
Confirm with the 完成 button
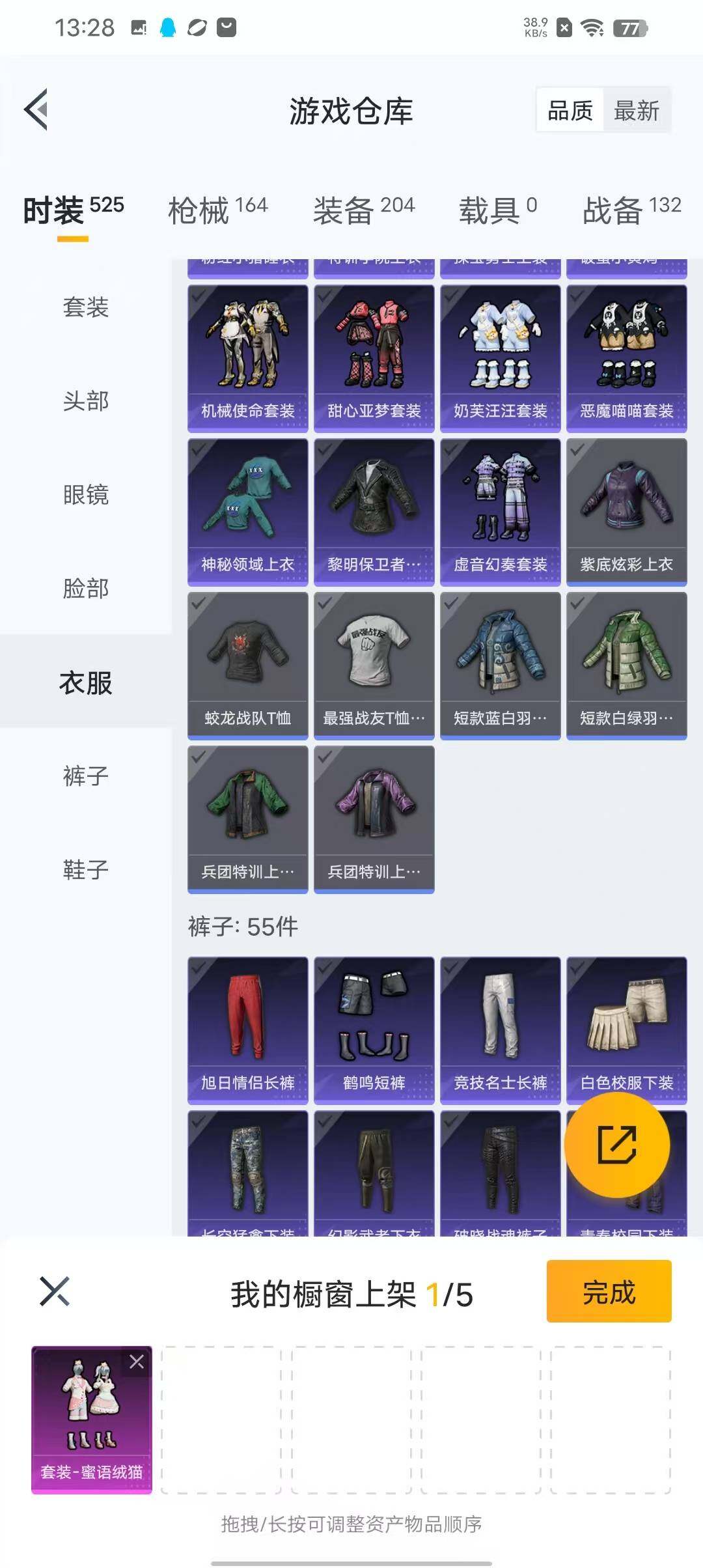[x=609, y=1292]
